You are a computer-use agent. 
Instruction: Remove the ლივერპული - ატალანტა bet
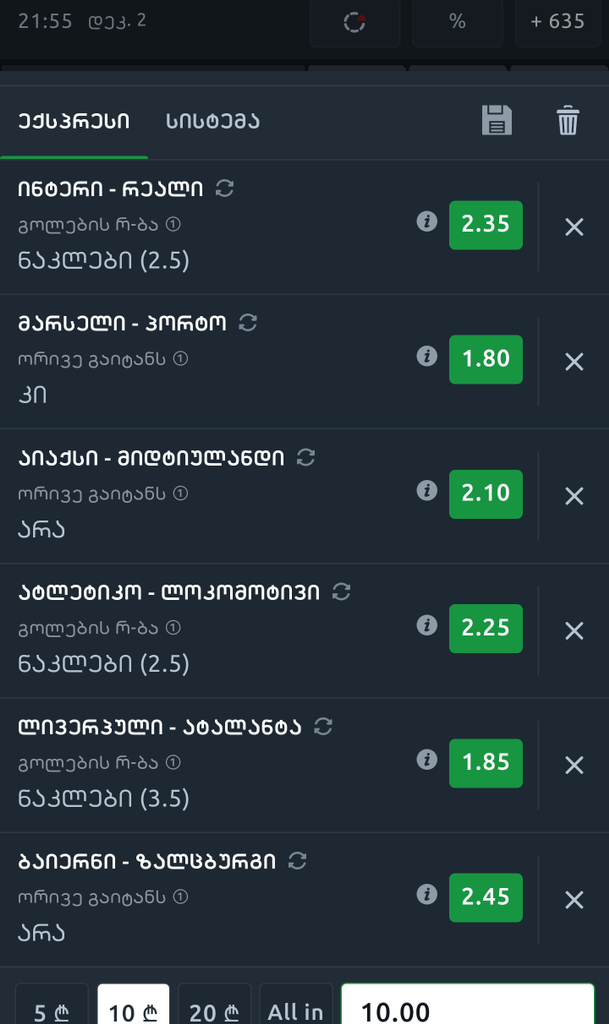(574, 765)
